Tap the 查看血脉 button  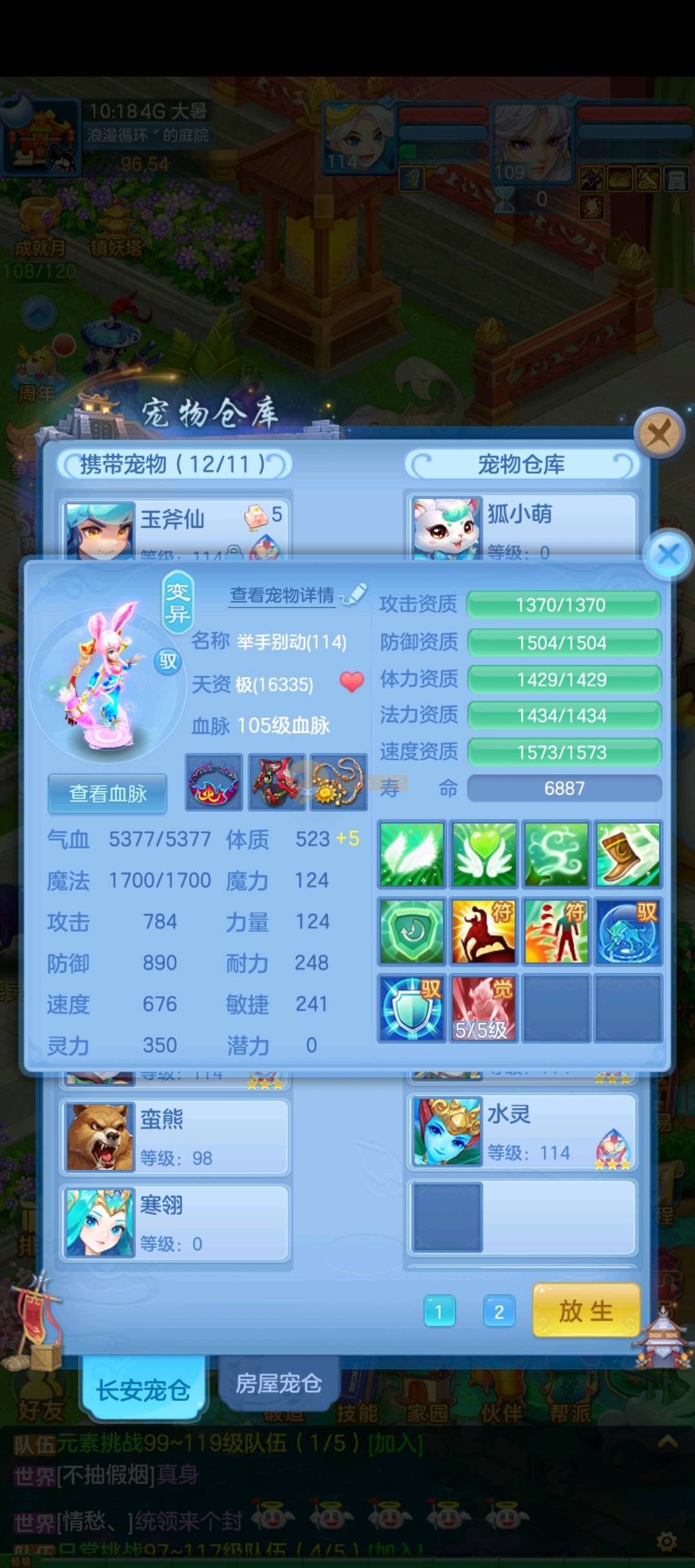(107, 793)
